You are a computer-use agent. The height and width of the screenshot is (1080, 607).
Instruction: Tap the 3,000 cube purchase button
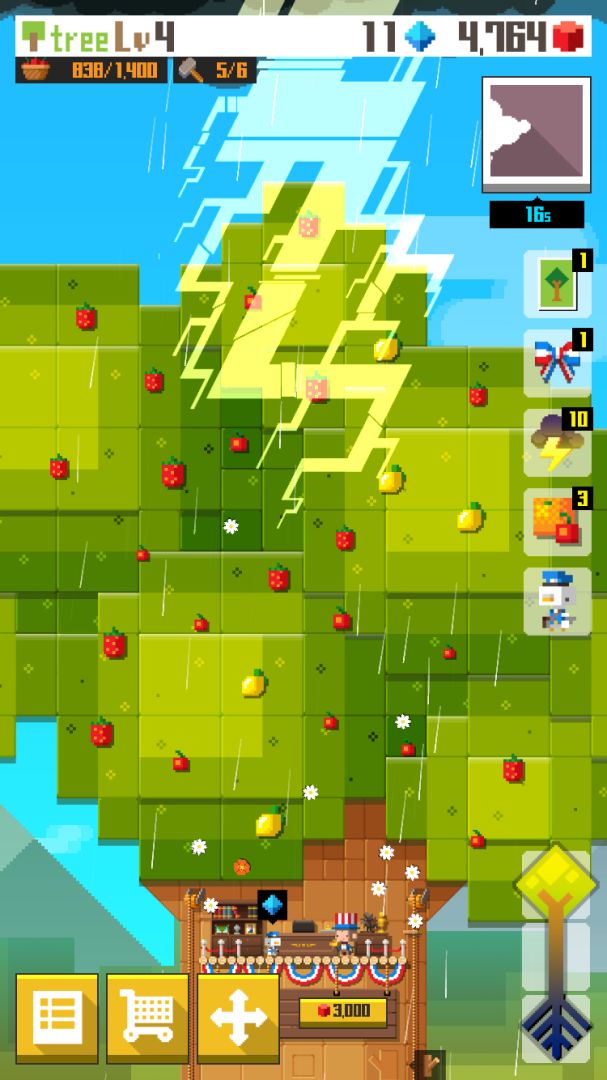[x=342, y=1011]
